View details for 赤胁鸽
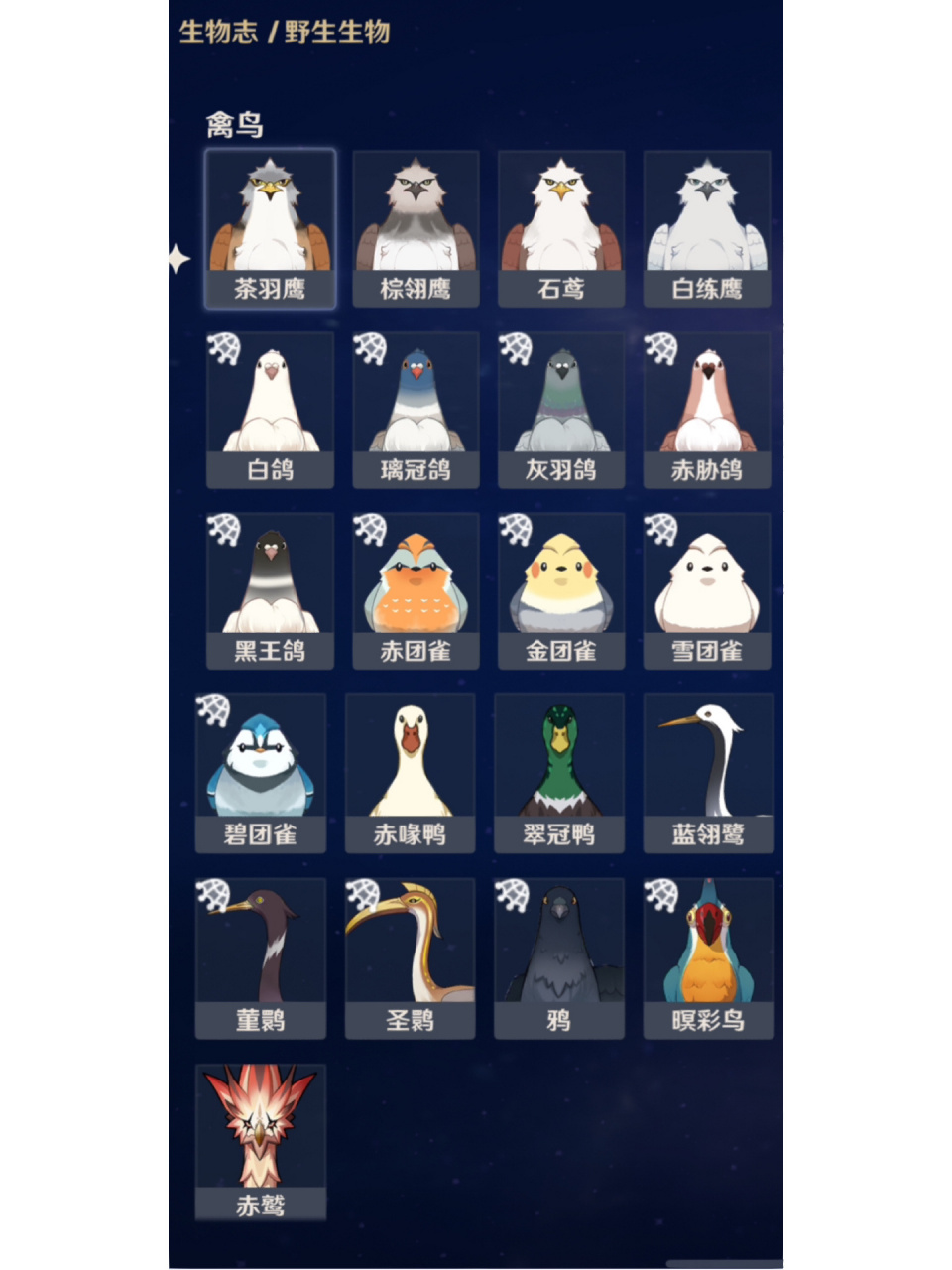Screen dimensions: 952x1270 pyautogui.click(x=707, y=411)
